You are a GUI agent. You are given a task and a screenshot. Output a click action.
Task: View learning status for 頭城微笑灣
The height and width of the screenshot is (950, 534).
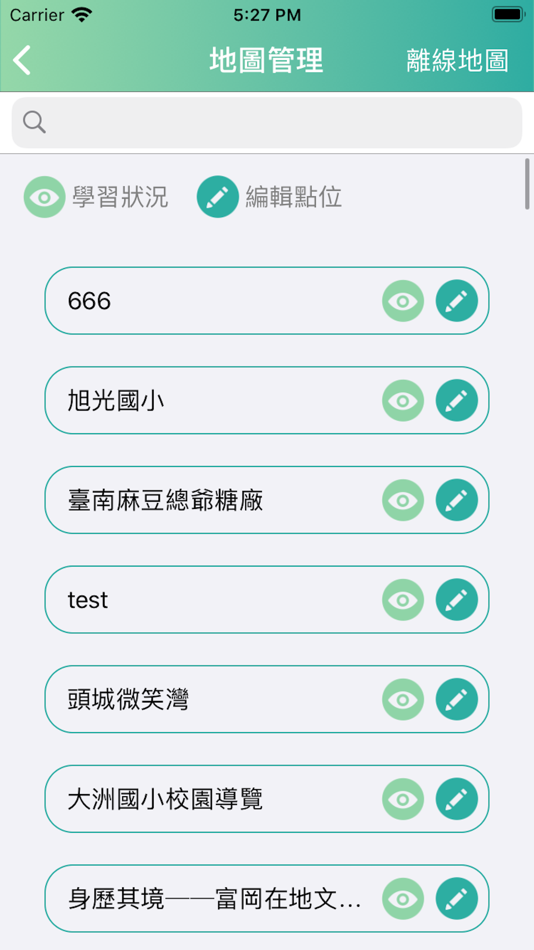pos(403,699)
